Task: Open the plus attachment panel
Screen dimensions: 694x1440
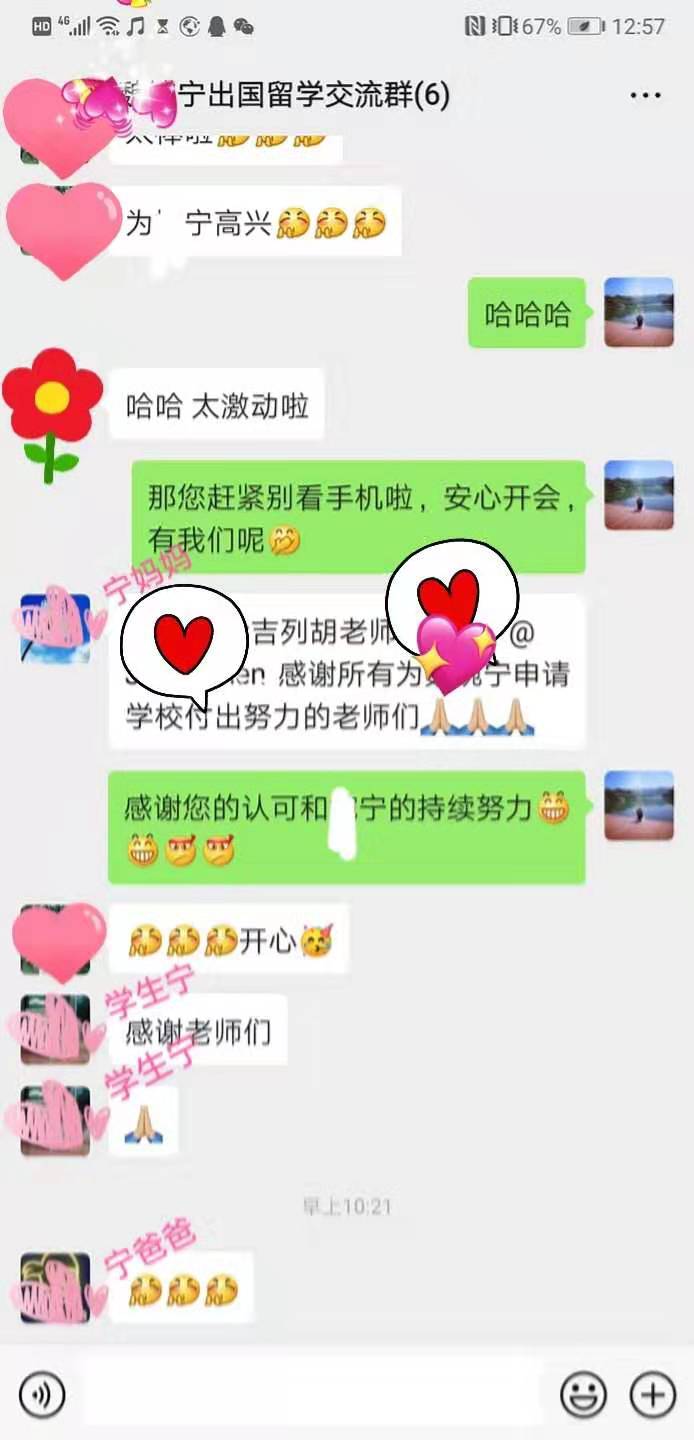Action: 652,1394
